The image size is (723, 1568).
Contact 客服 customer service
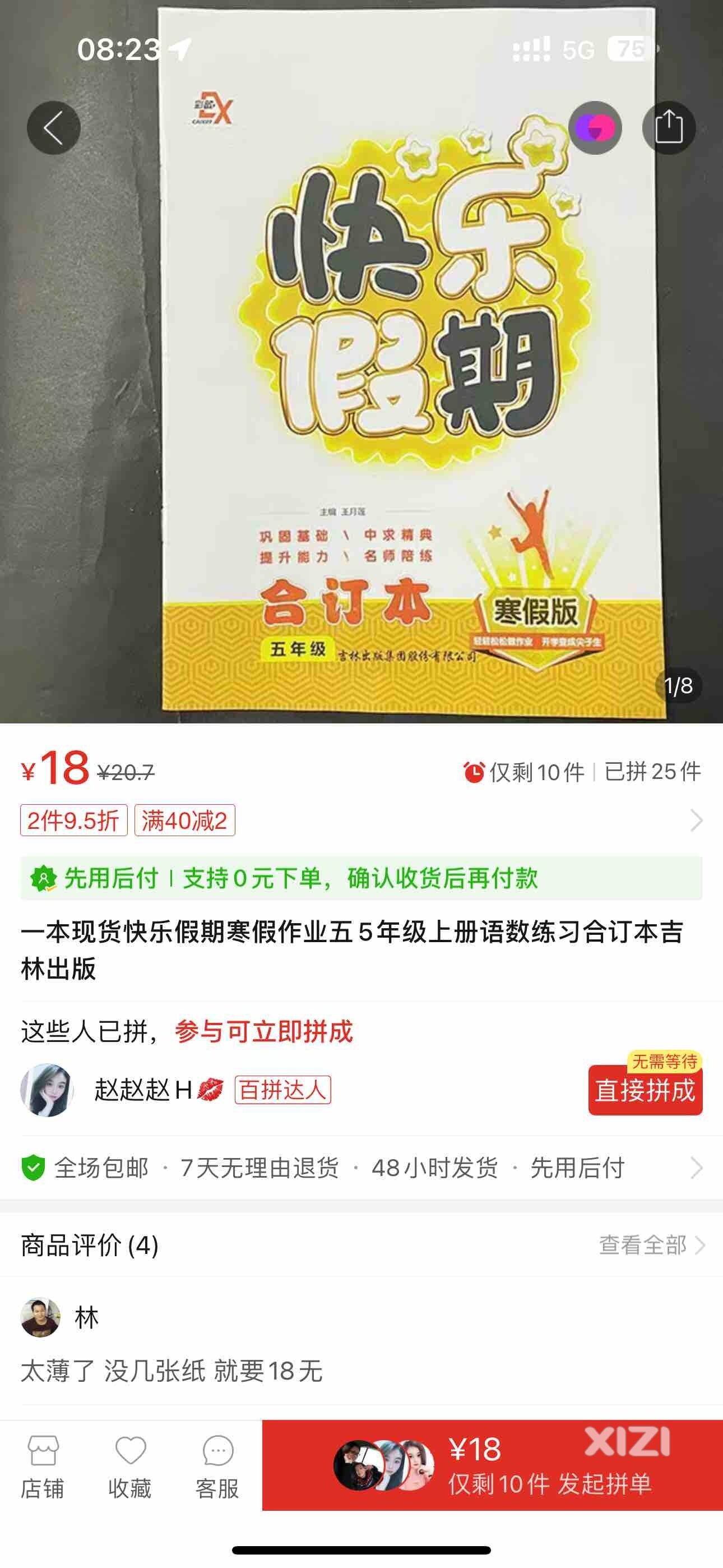click(x=217, y=1466)
